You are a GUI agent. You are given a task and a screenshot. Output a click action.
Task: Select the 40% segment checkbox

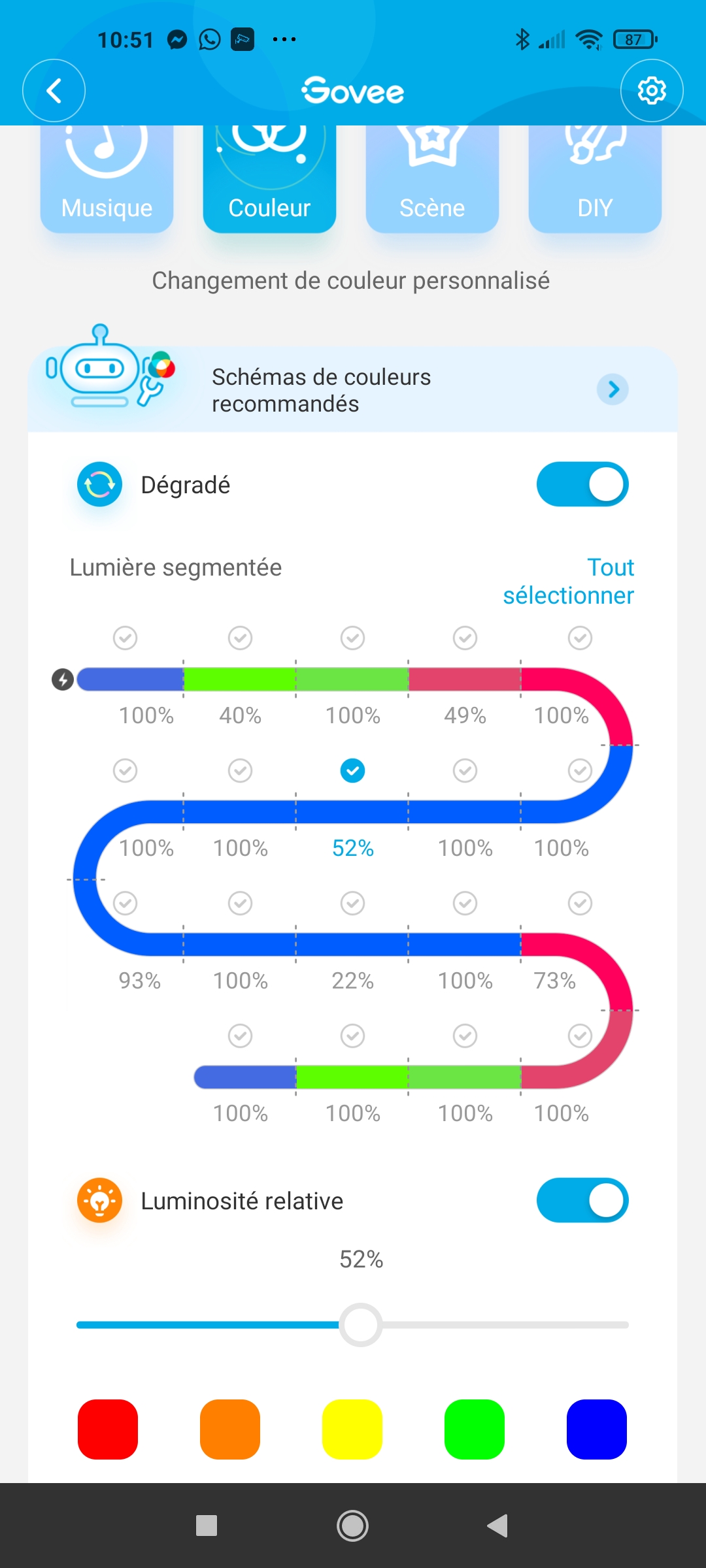[240, 638]
